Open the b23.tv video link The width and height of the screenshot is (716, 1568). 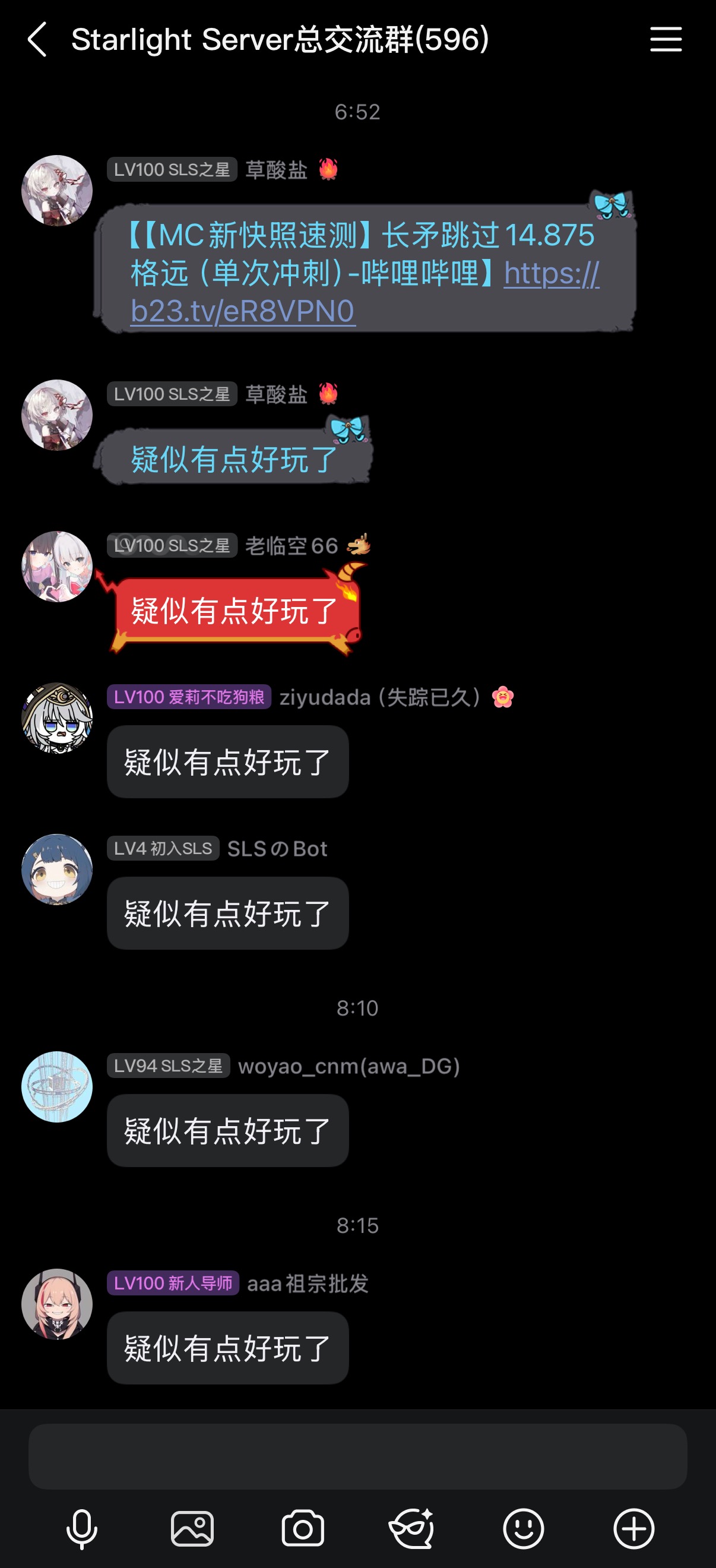[x=243, y=311]
